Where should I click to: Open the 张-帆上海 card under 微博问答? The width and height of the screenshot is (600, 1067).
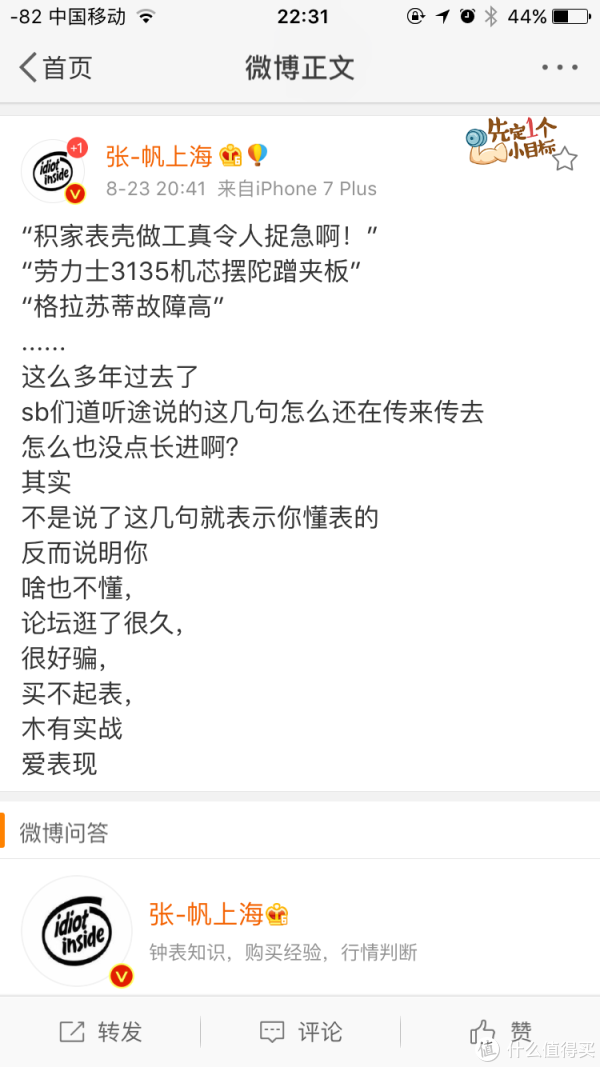[300, 927]
